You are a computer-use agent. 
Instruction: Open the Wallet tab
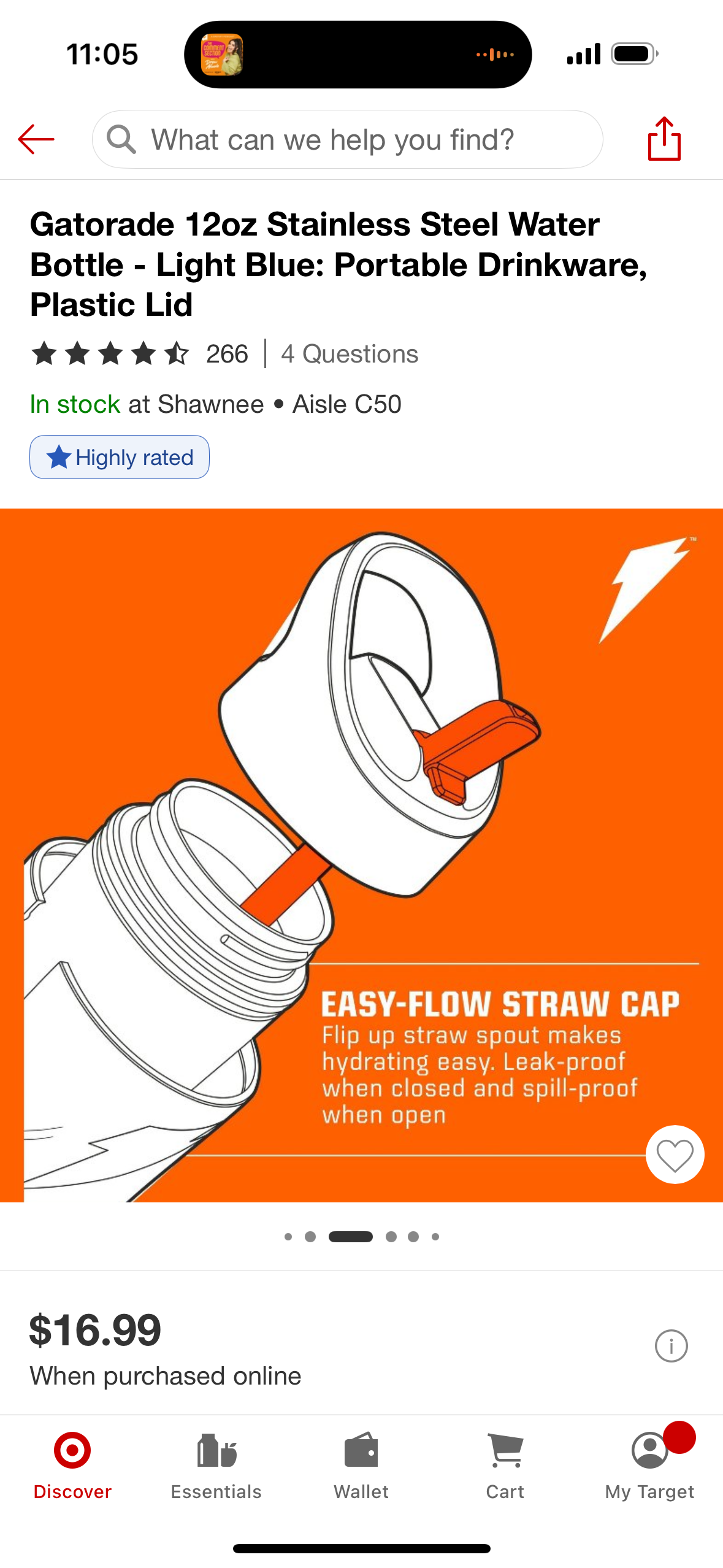pyautogui.click(x=361, y=1466)
